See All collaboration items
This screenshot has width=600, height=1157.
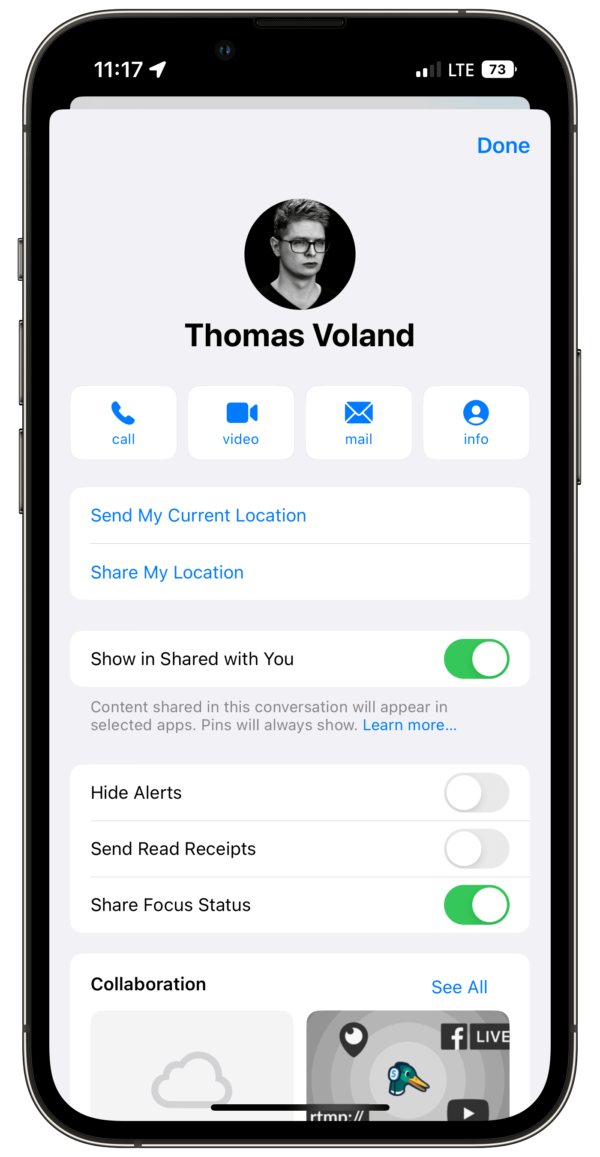tap(459, 987)
